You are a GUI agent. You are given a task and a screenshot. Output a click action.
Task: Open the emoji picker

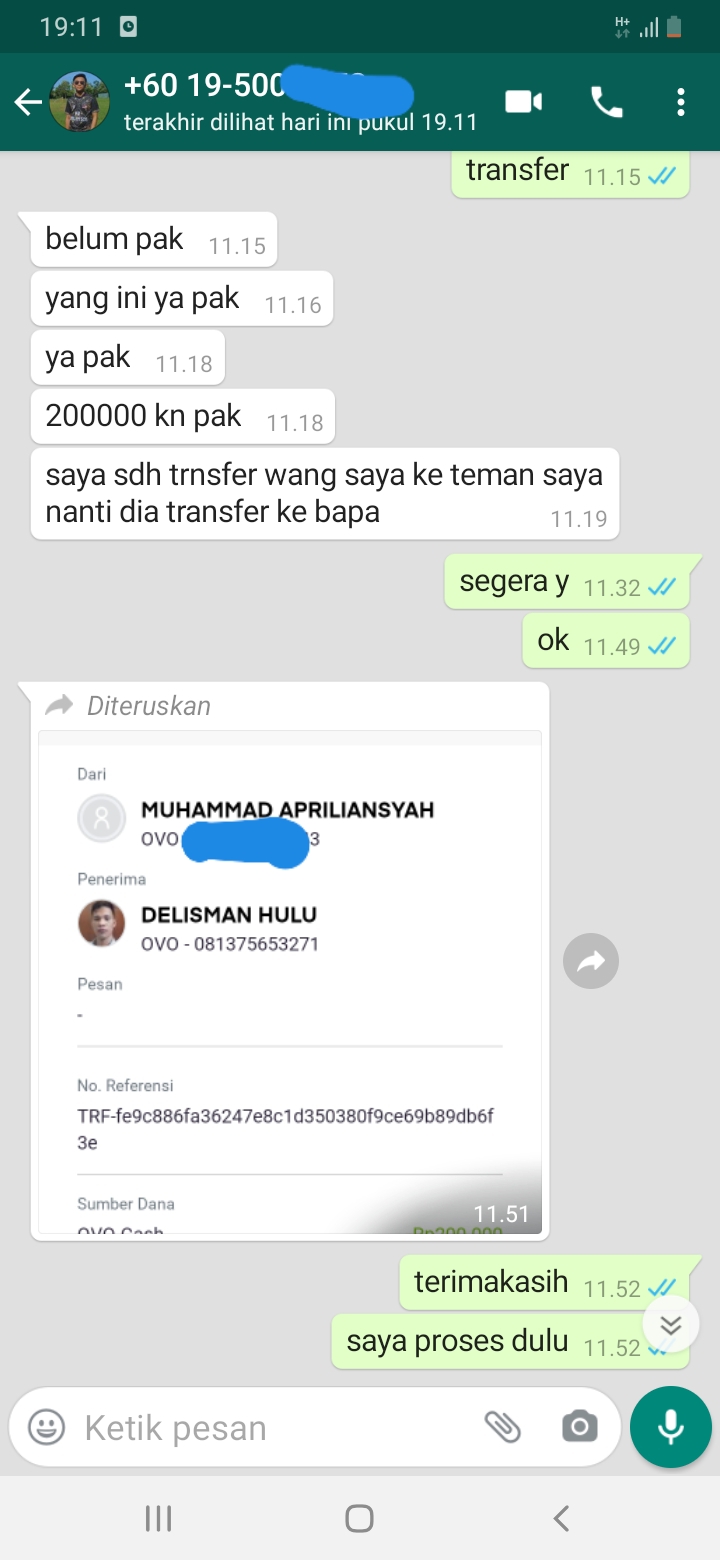coord(46,1427)
